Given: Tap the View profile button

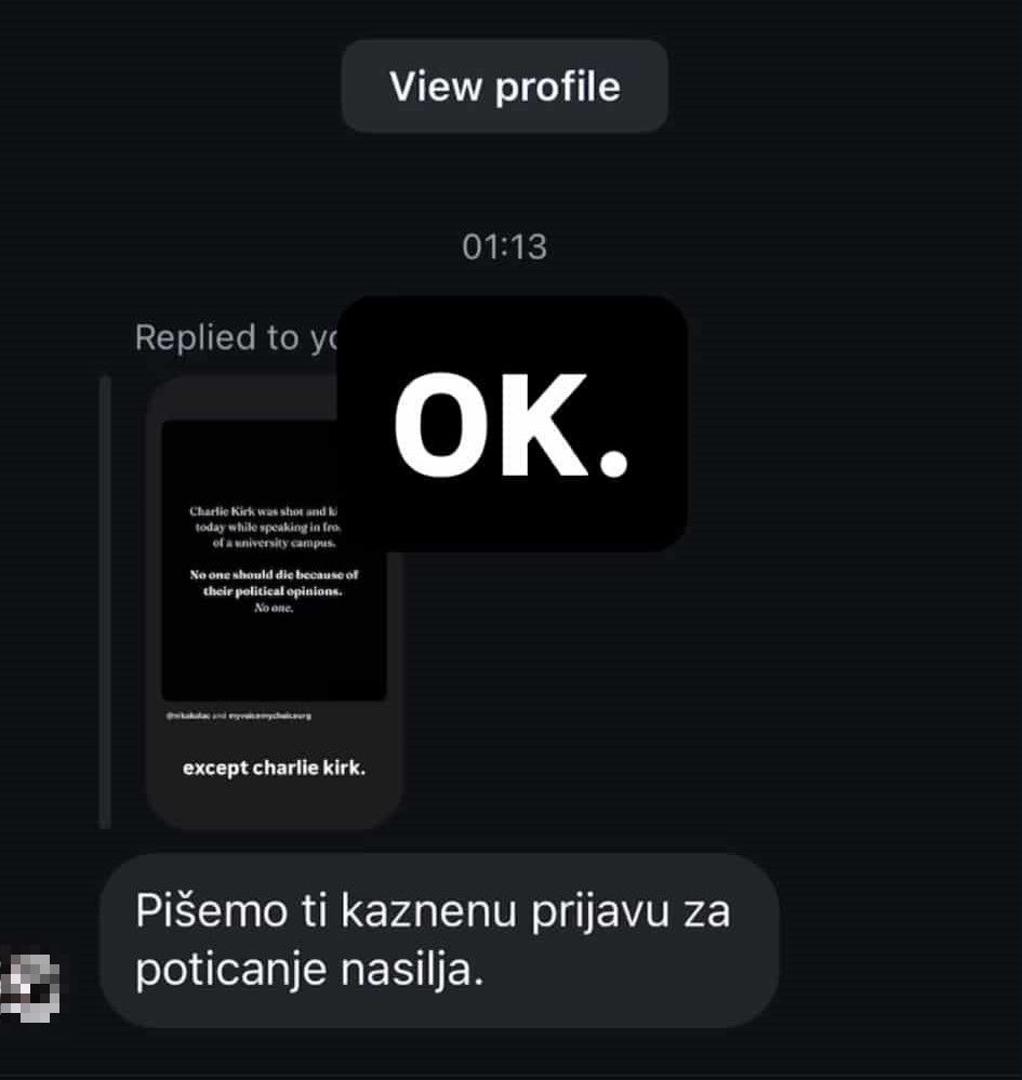Looking at the screenshot, I should point(504,87).
